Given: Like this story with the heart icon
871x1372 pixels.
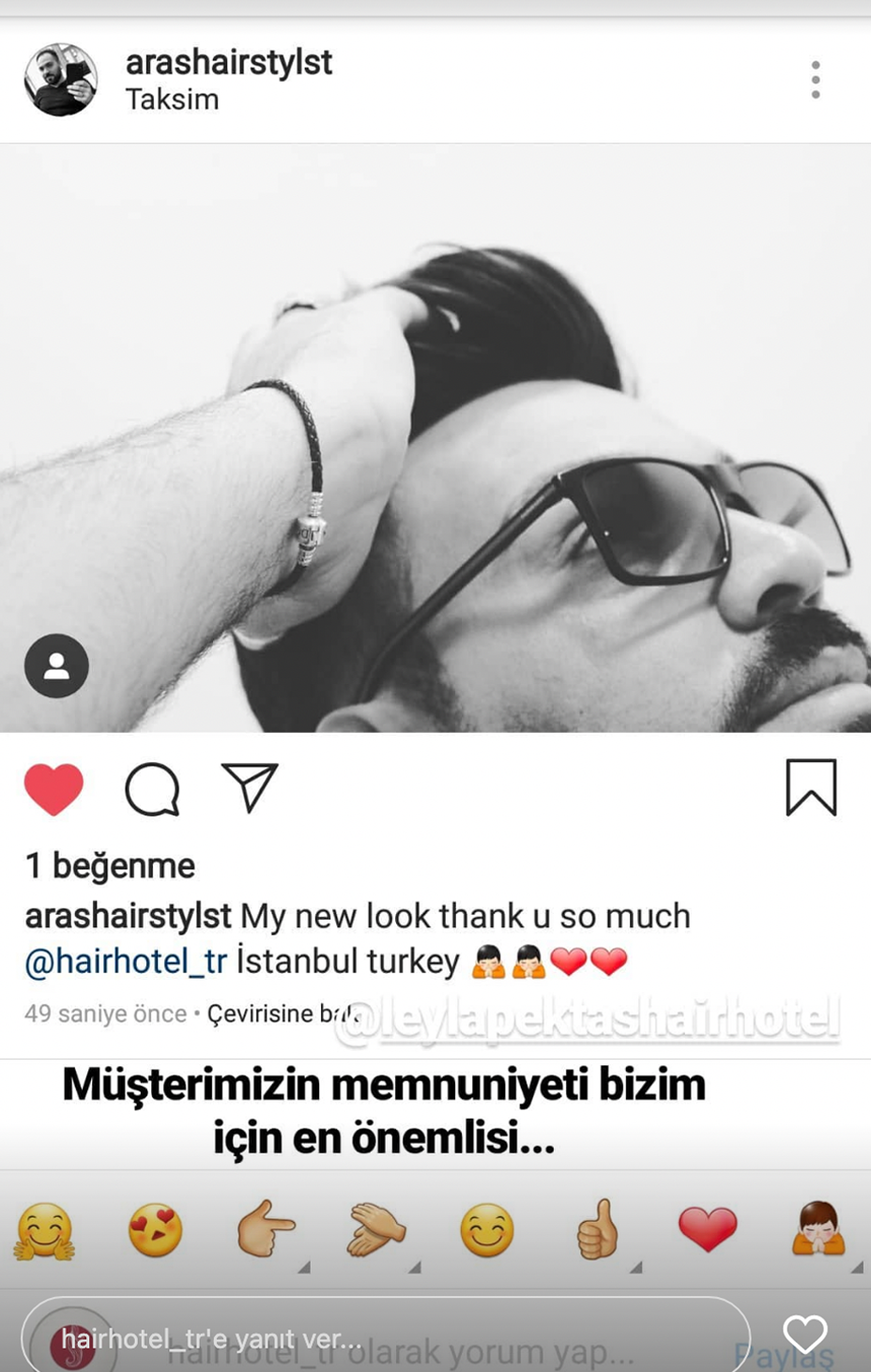Looking at the screenshot, I should 804,1334.
